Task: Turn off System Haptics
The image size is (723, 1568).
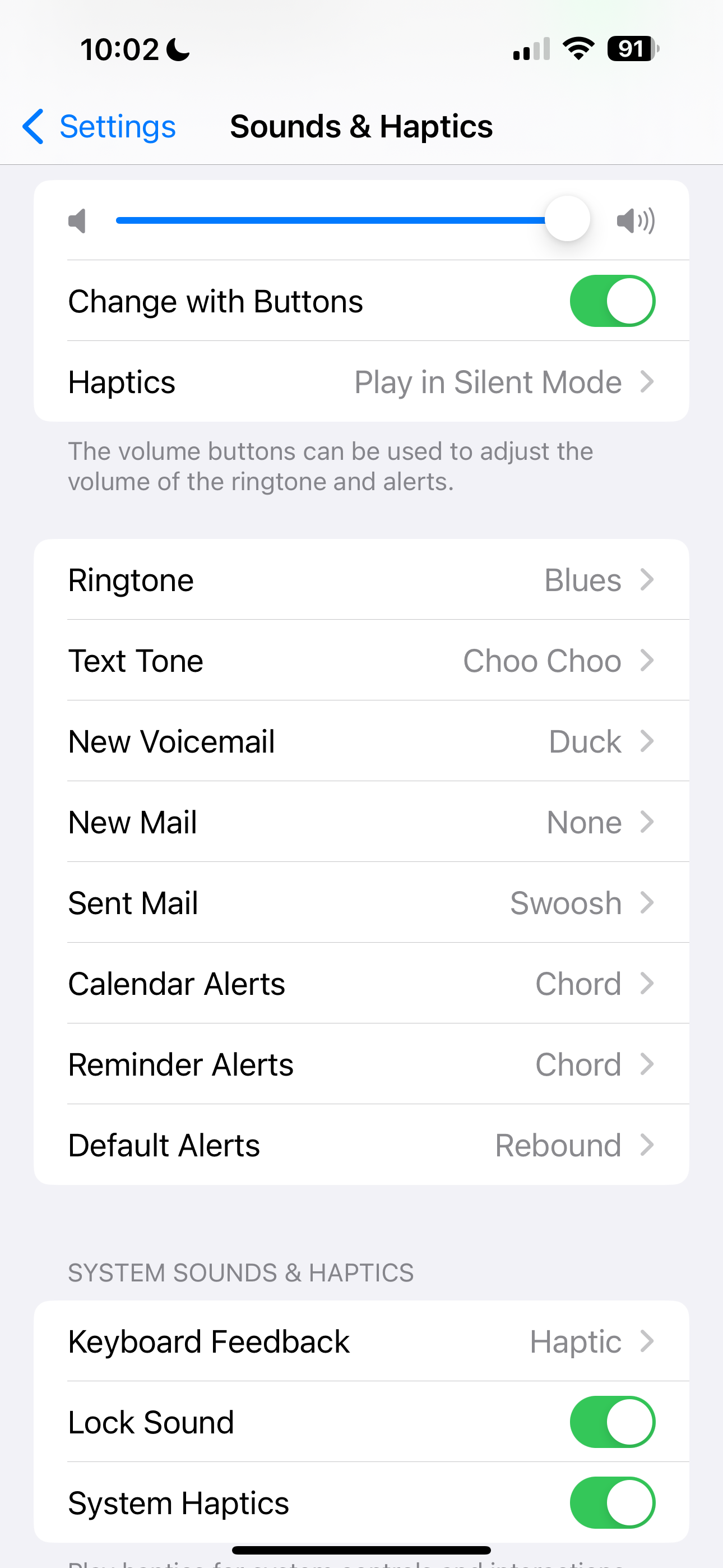Action: pyautogui.click(x=611, y=1503)
